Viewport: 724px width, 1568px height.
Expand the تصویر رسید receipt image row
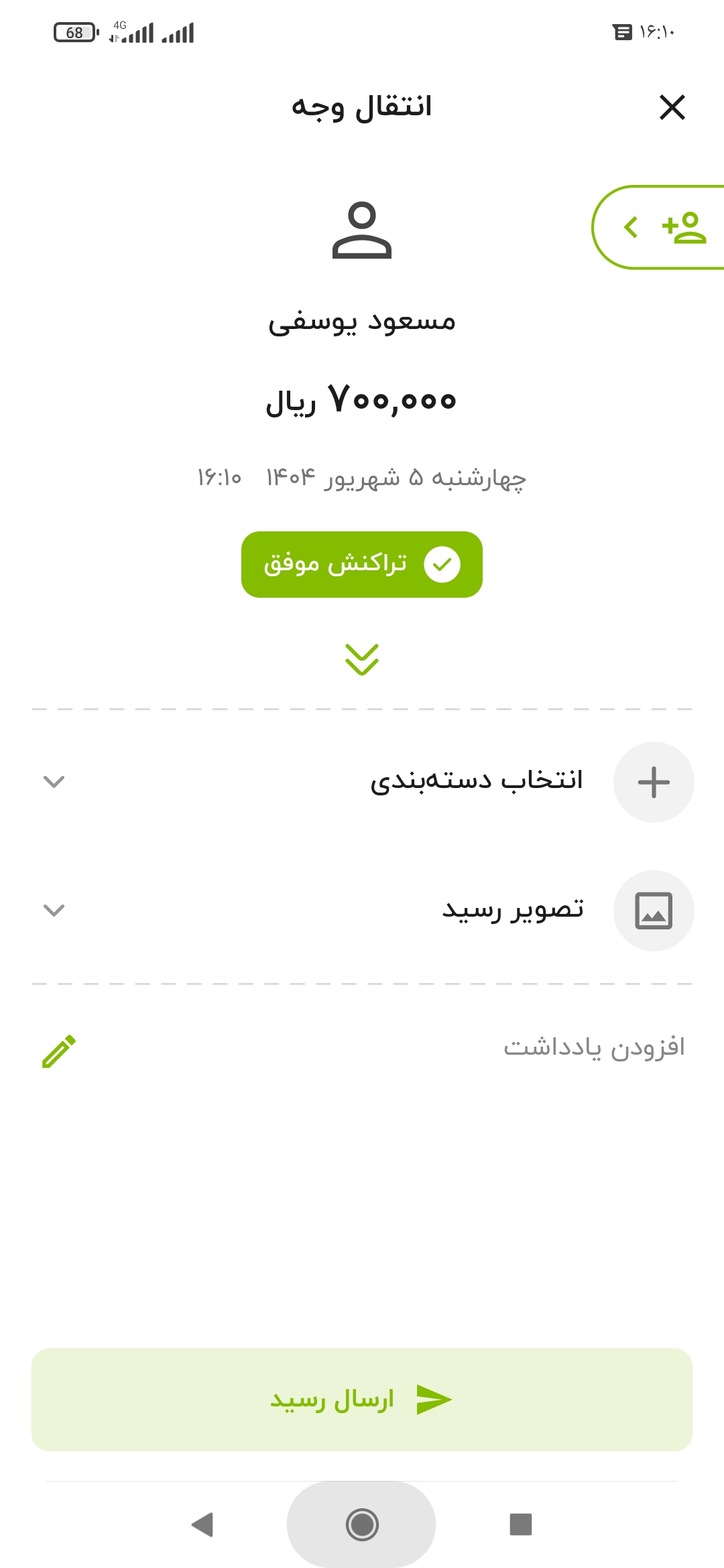point(362,911)
